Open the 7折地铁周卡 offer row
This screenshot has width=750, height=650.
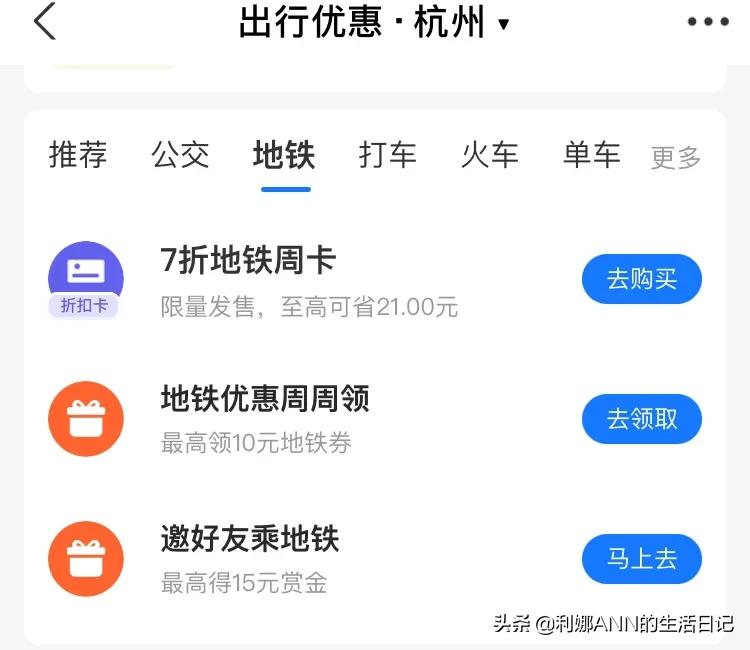click(300, 279)
